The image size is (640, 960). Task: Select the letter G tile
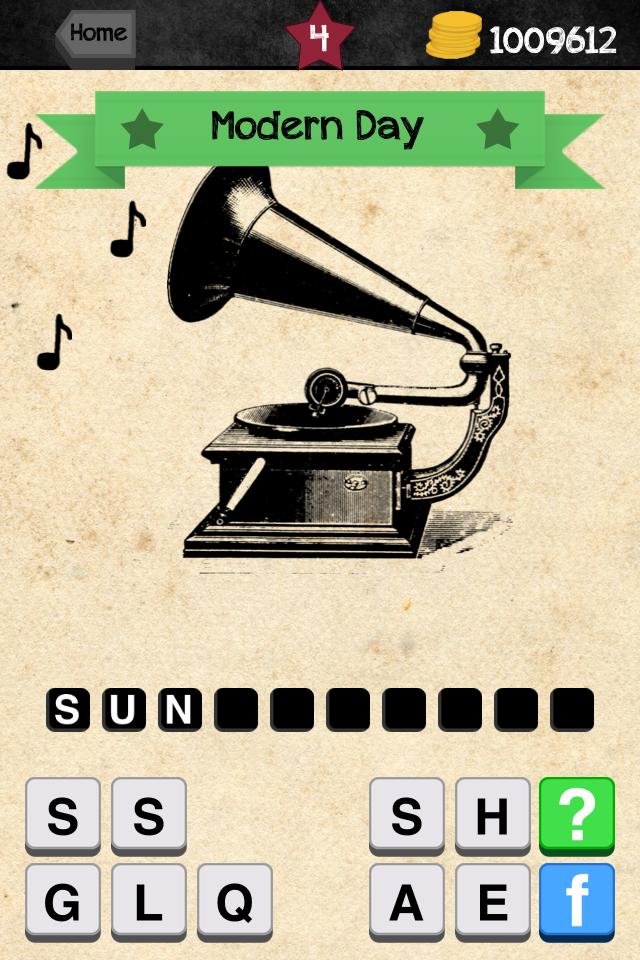(63, 902)
